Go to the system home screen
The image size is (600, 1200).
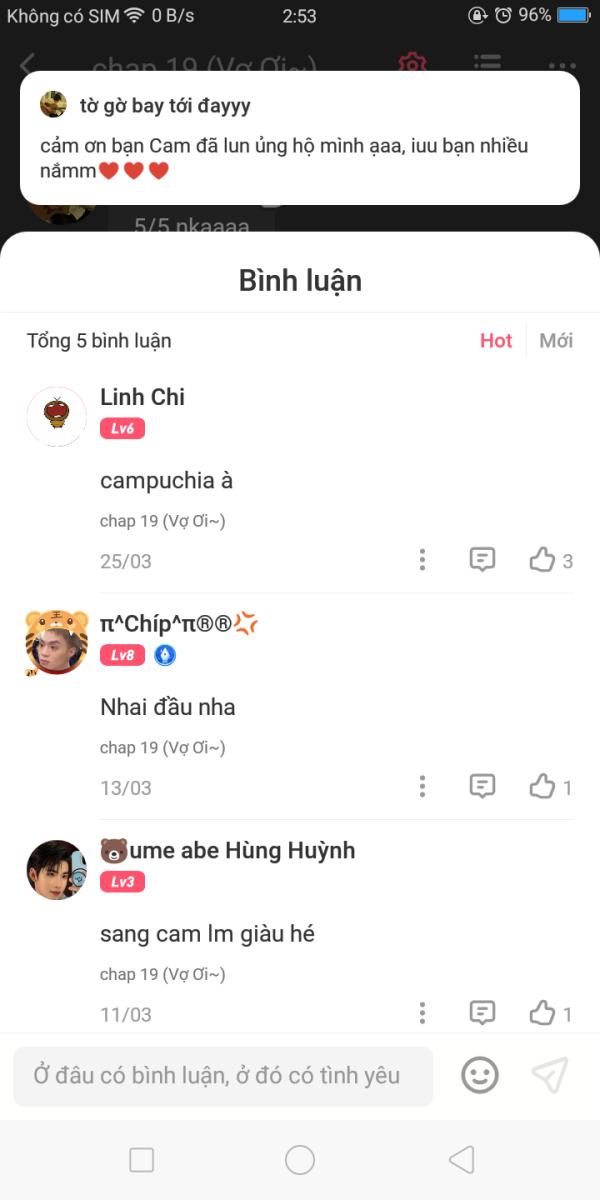point(300,1160)
